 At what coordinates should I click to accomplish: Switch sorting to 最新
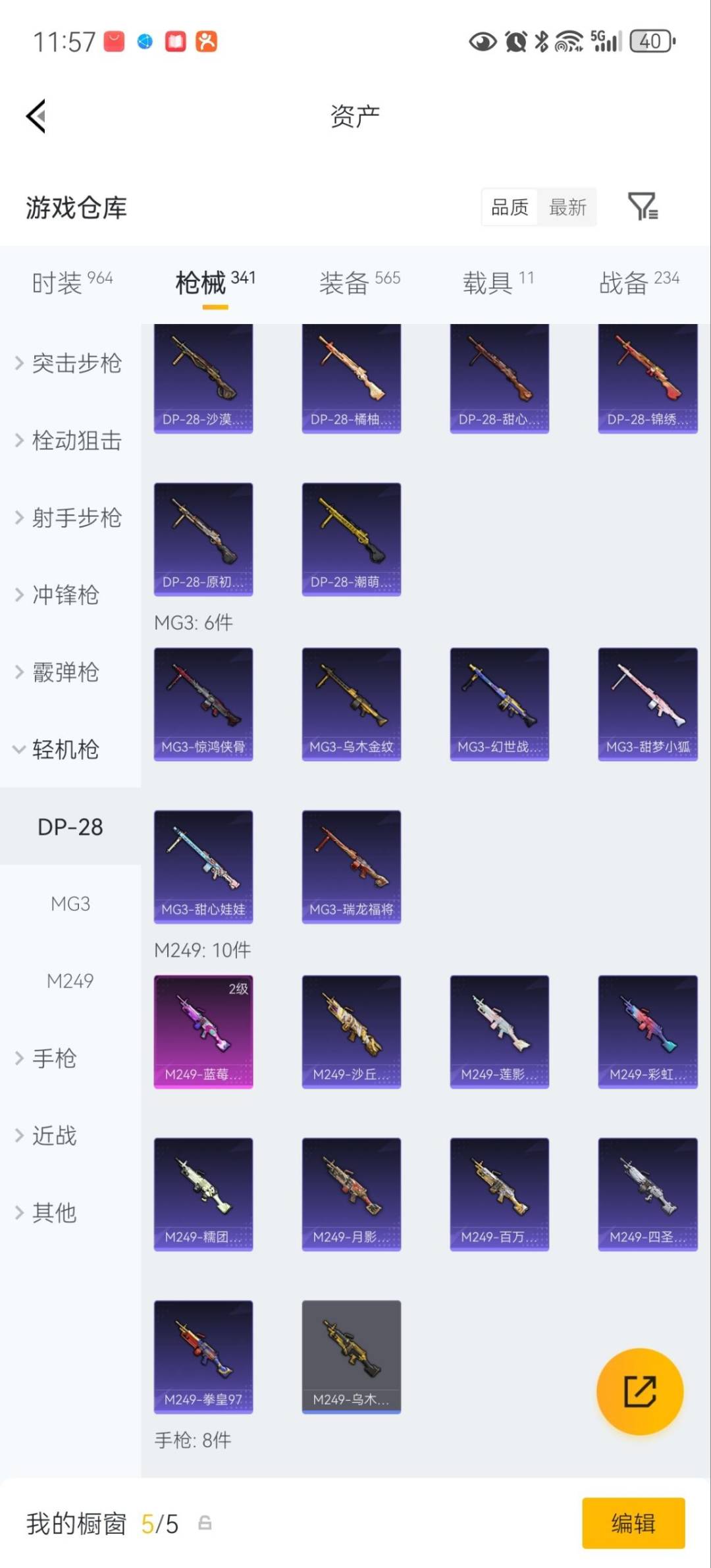(x=567, y=207)
